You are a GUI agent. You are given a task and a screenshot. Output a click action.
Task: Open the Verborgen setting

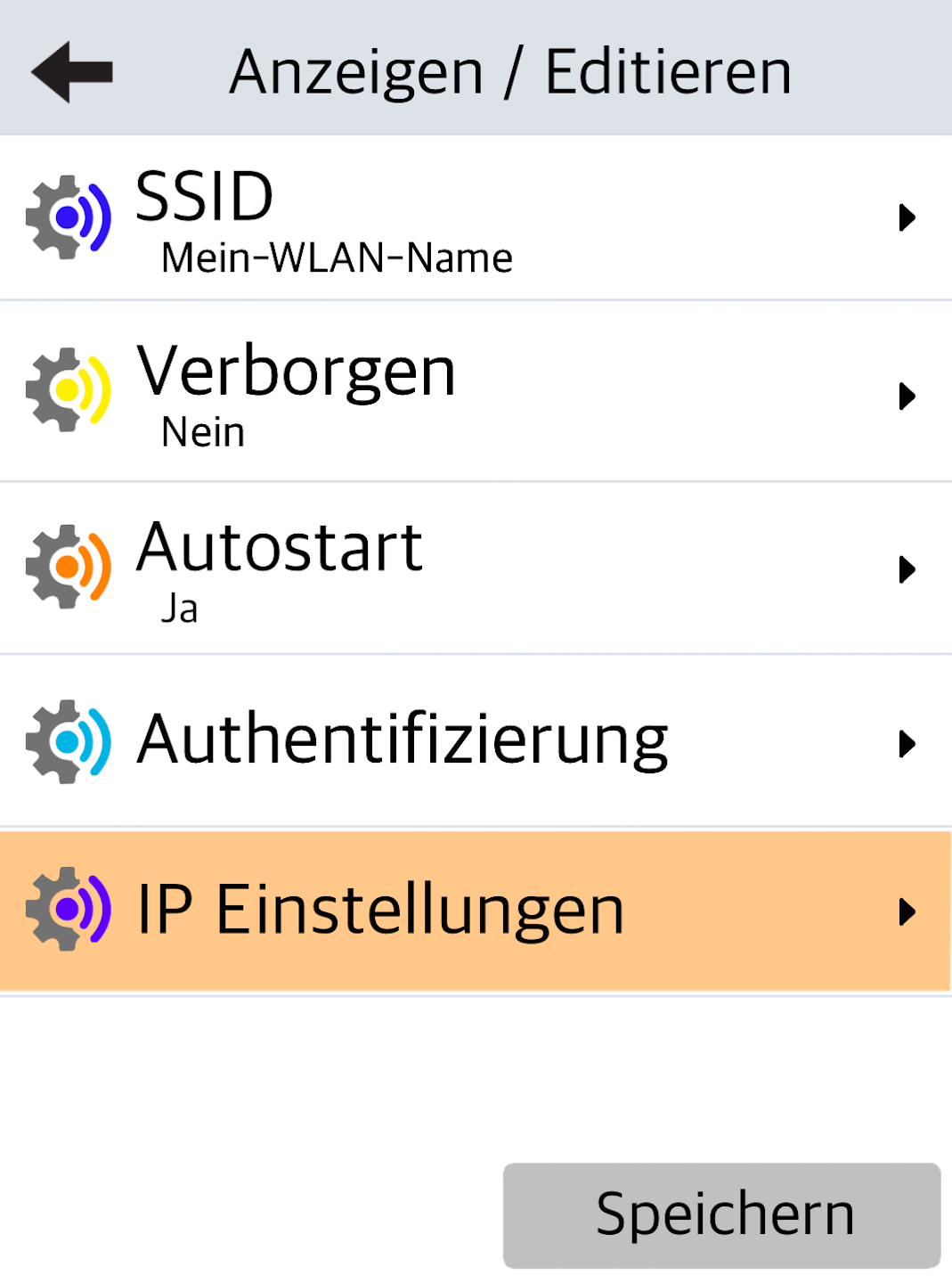(476, 392)
